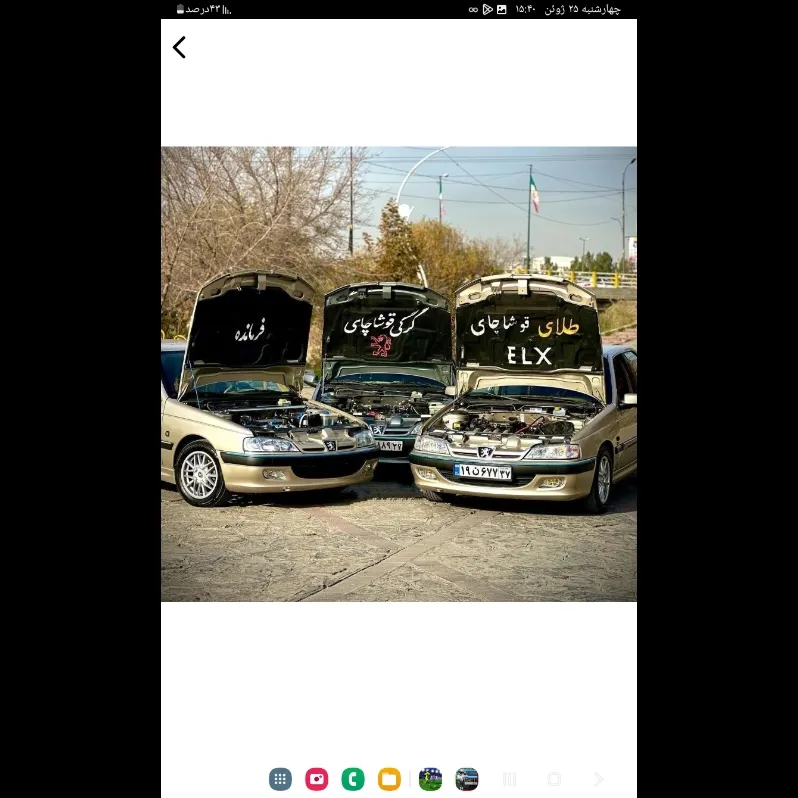This screenshot has height=798, width=798.
Task: Show recent apps from the navigation bar
Action: (x=509, y=779)
